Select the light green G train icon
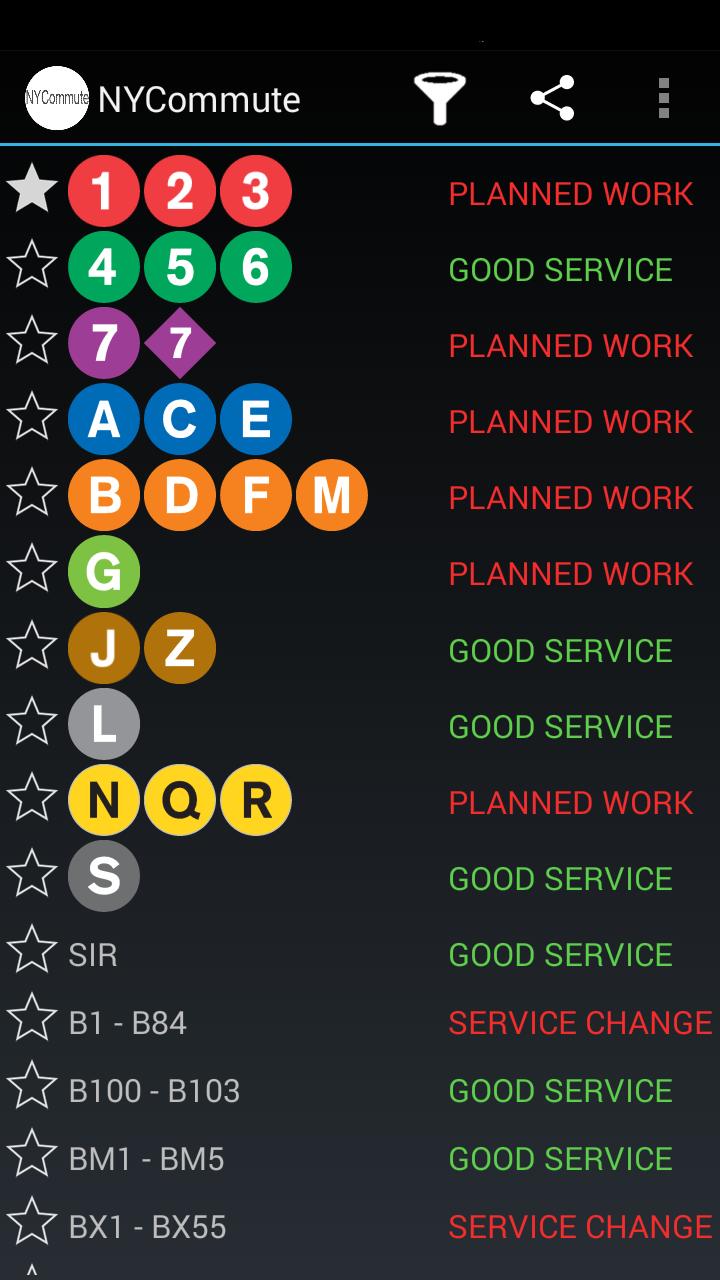The image size is (720, 1280). tap(104, 571)
